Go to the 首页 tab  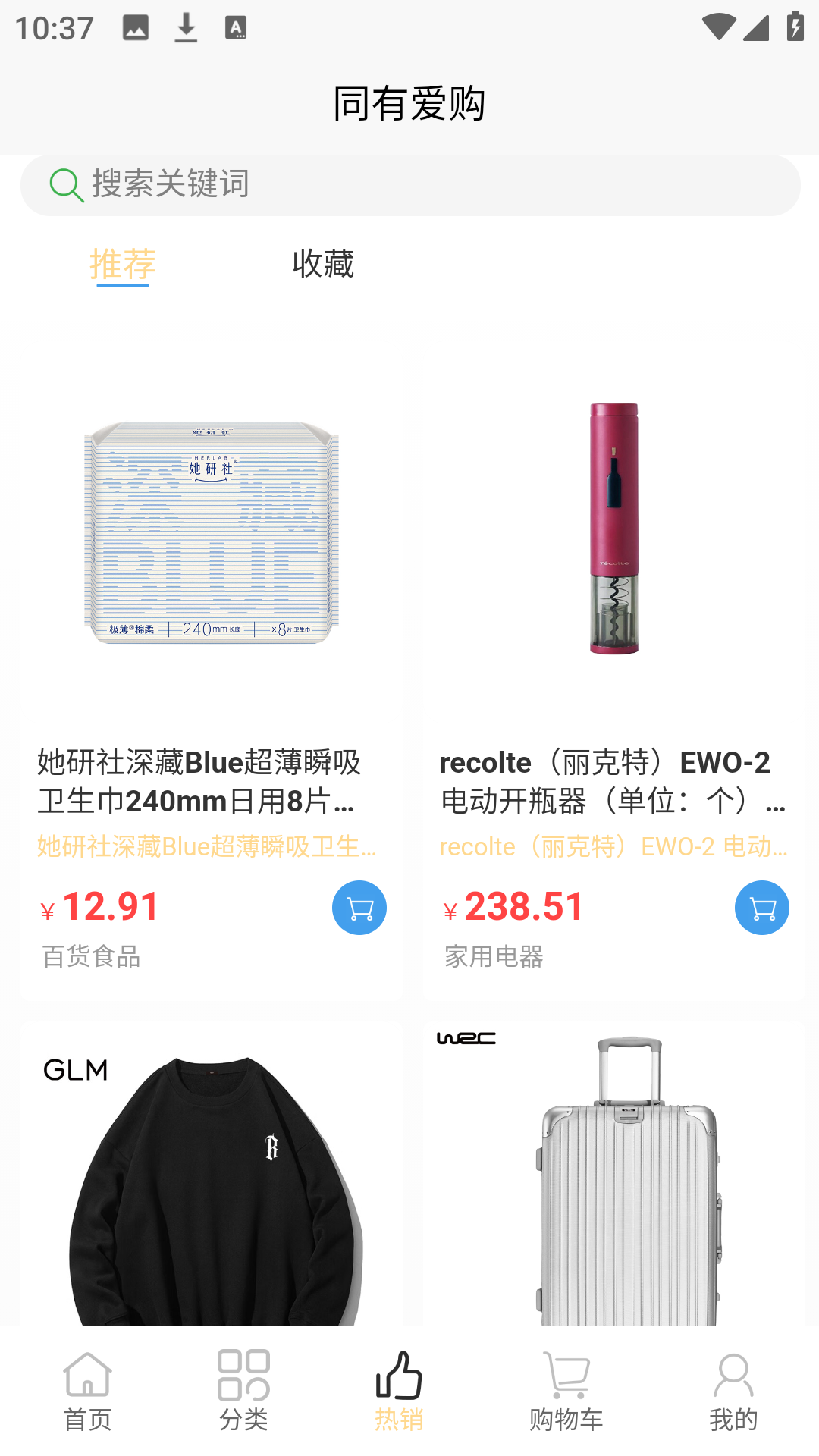87,1392
